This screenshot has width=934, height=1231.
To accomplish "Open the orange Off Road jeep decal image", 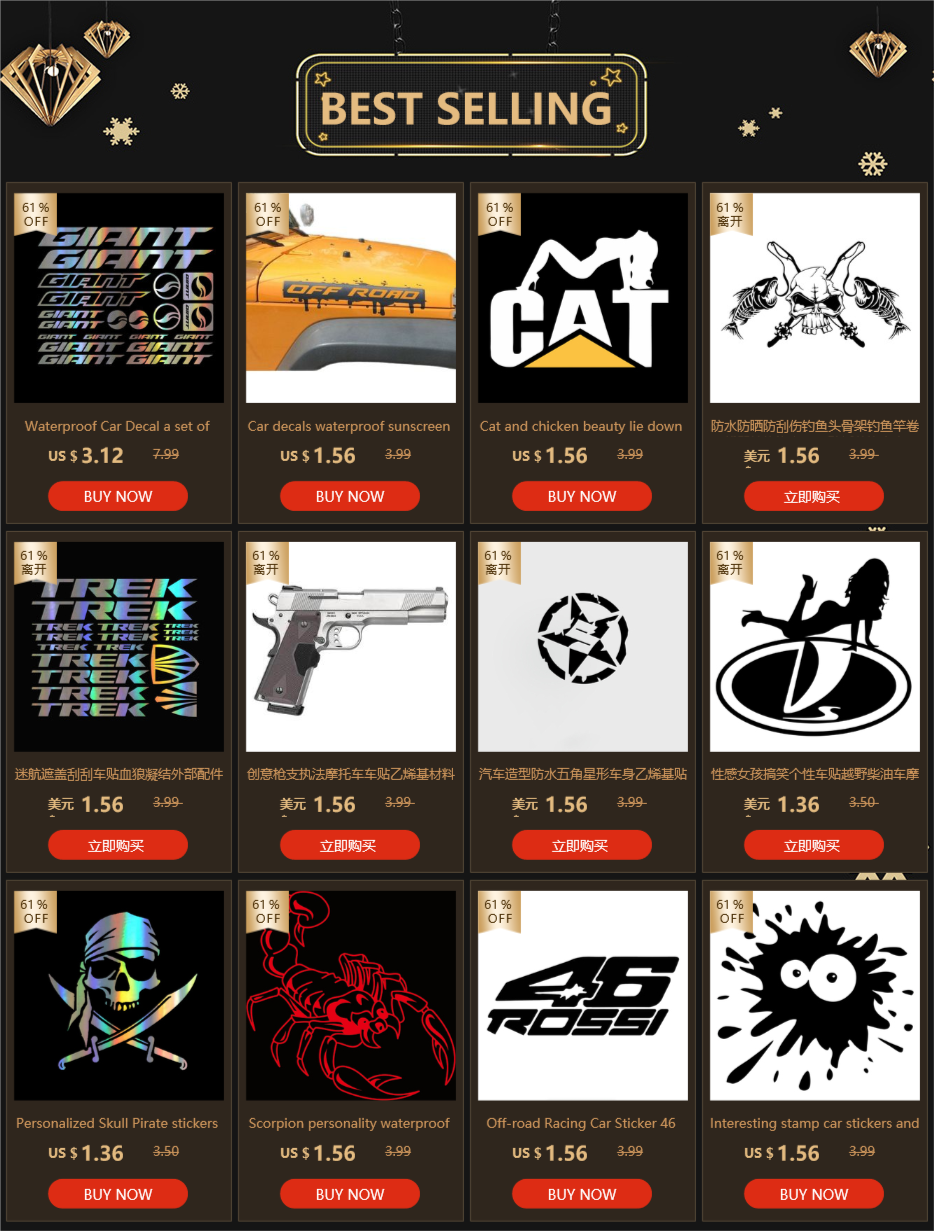I will coord(351,298).
